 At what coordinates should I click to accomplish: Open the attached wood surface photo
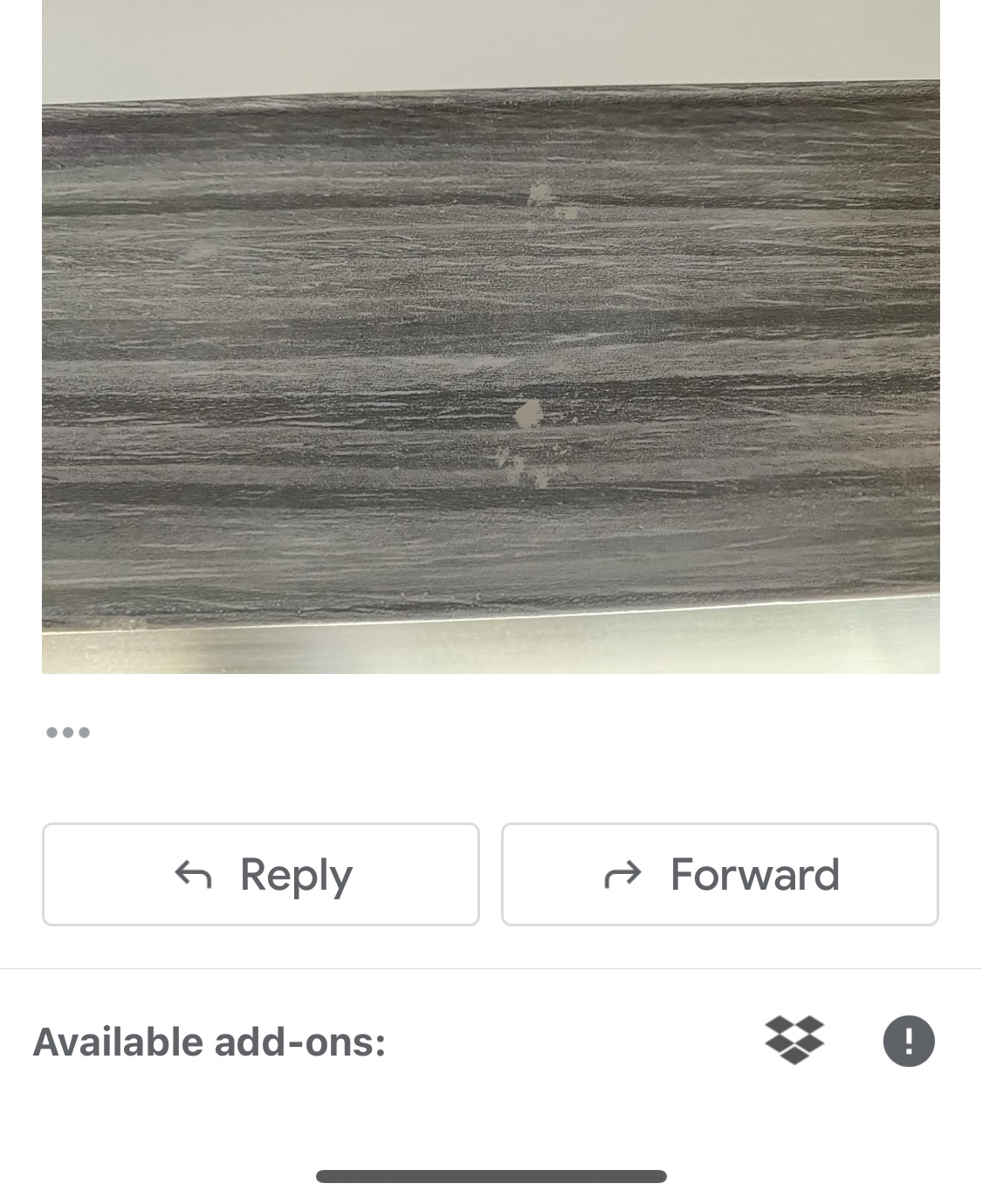click(491, 349)
